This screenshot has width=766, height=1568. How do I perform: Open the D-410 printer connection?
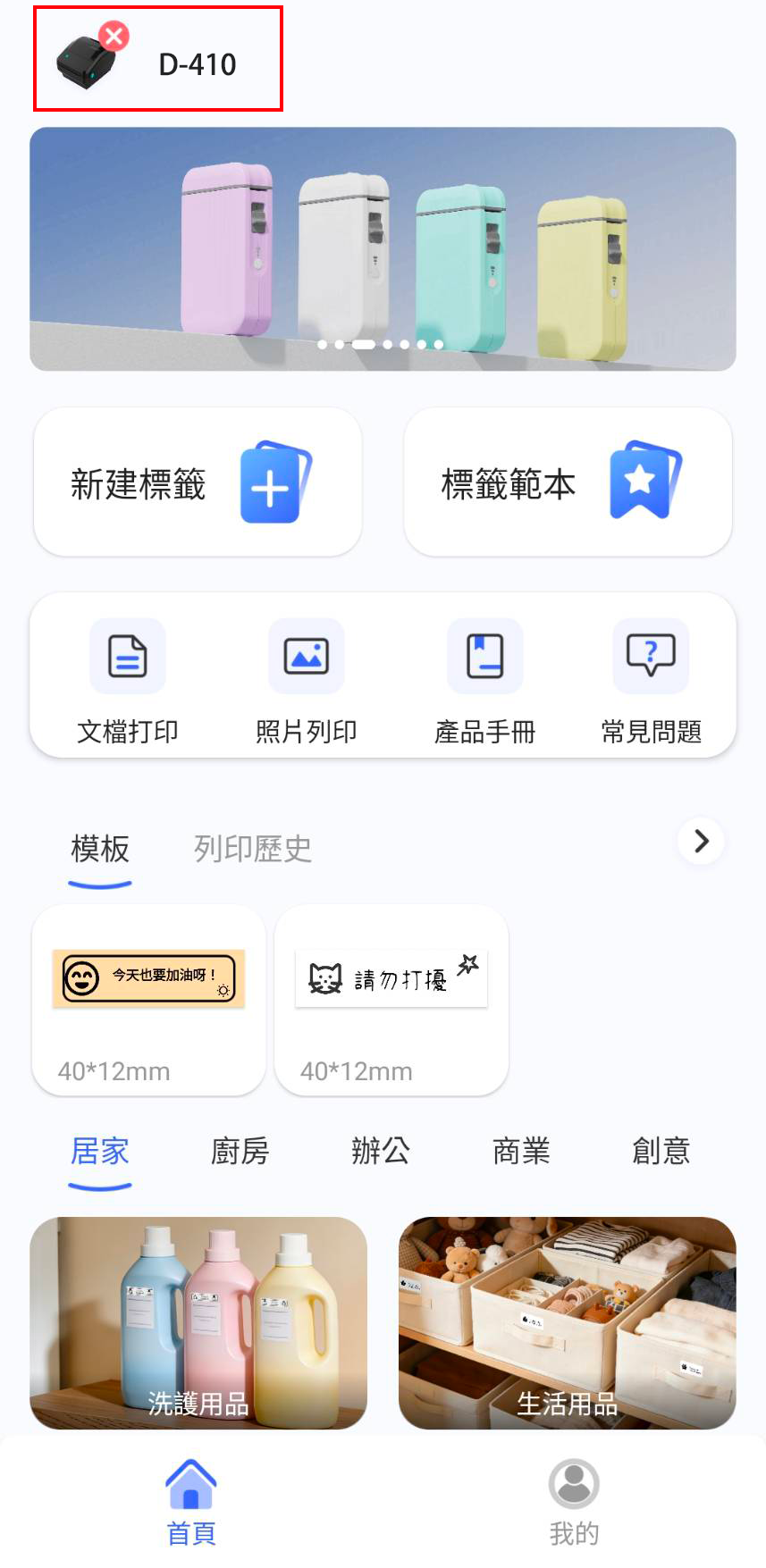[157, 61]
